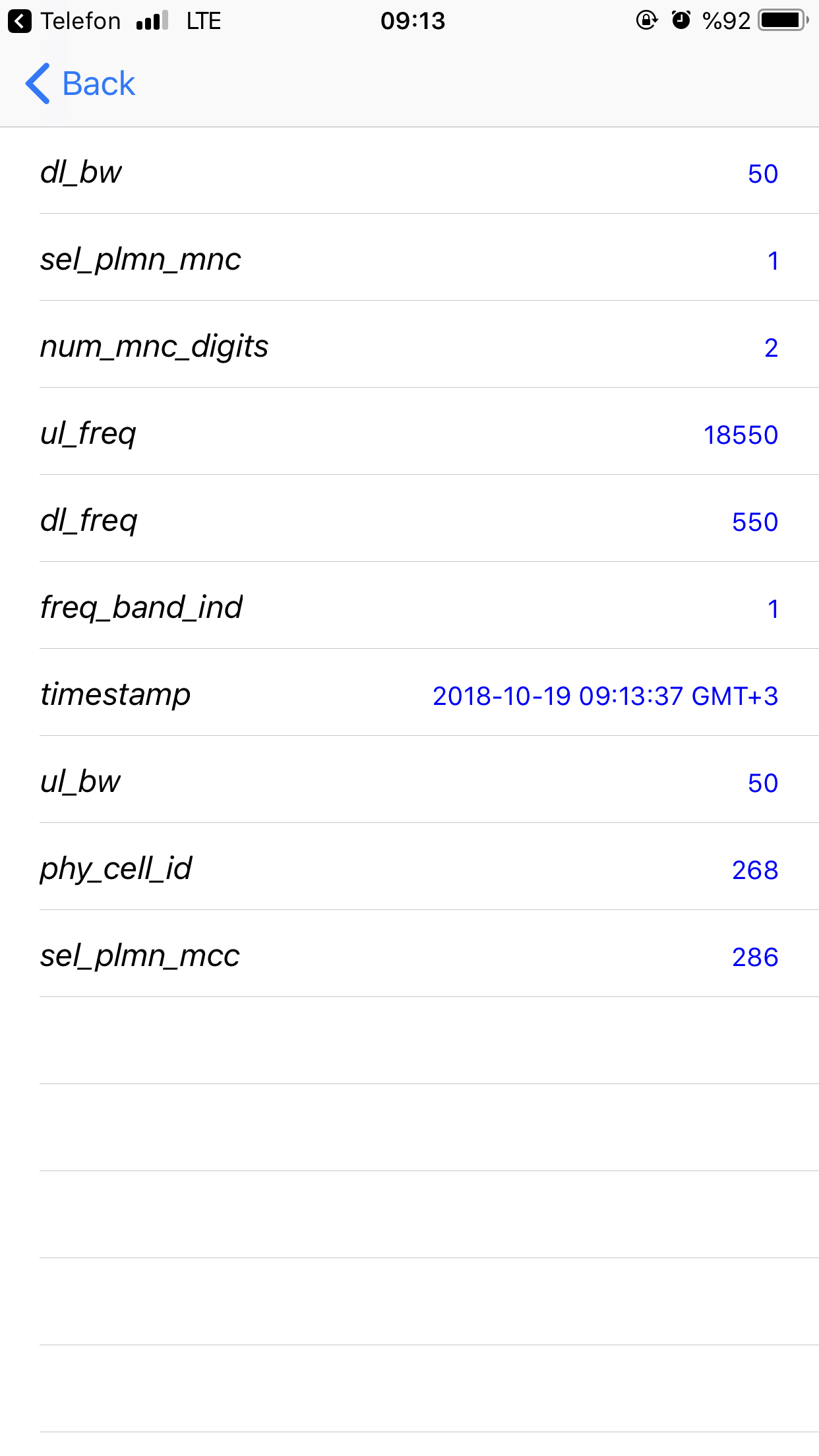Go back to the previous screen
819x1456 pixels.
pos(80,84)
